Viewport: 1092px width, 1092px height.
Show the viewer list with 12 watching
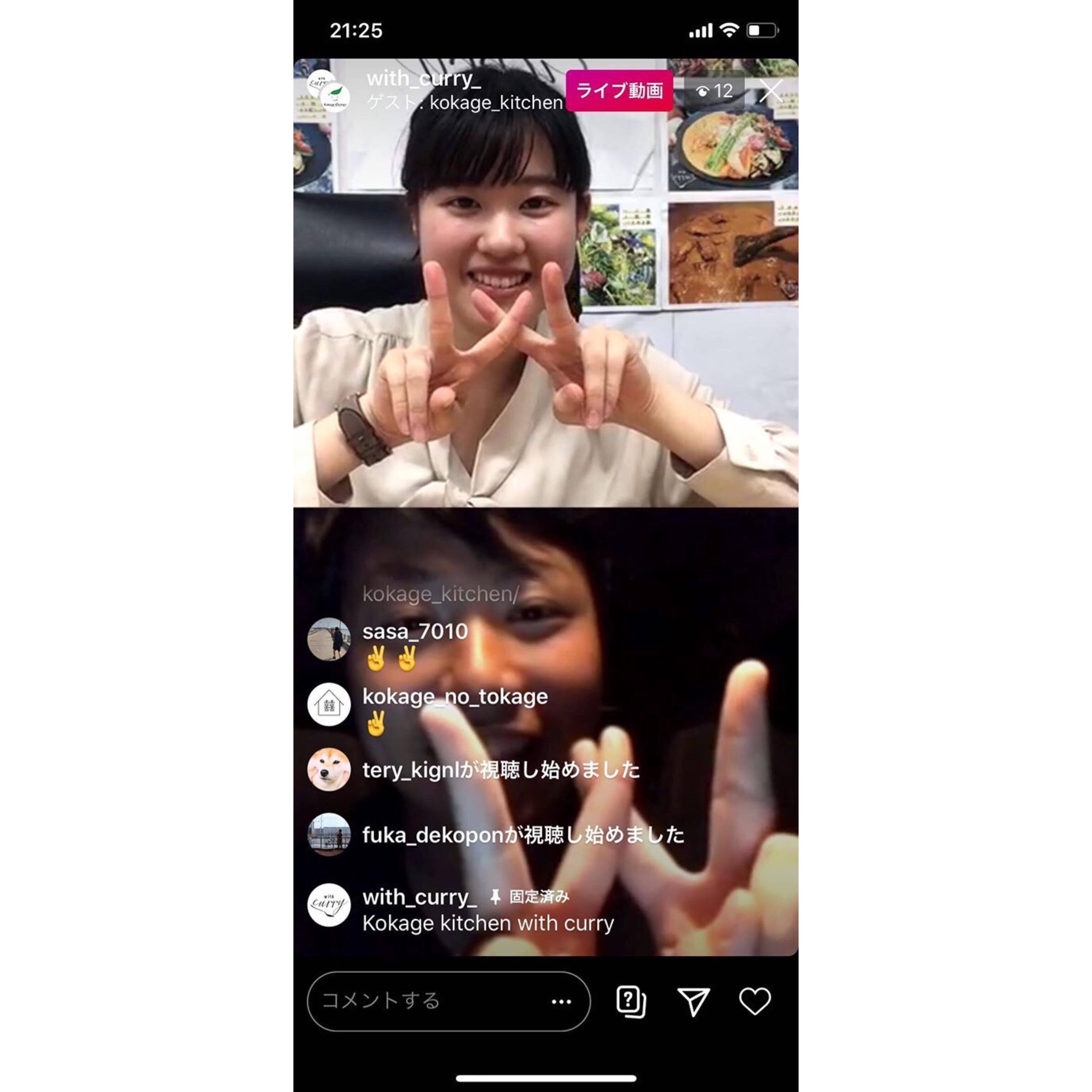[714, 91]
